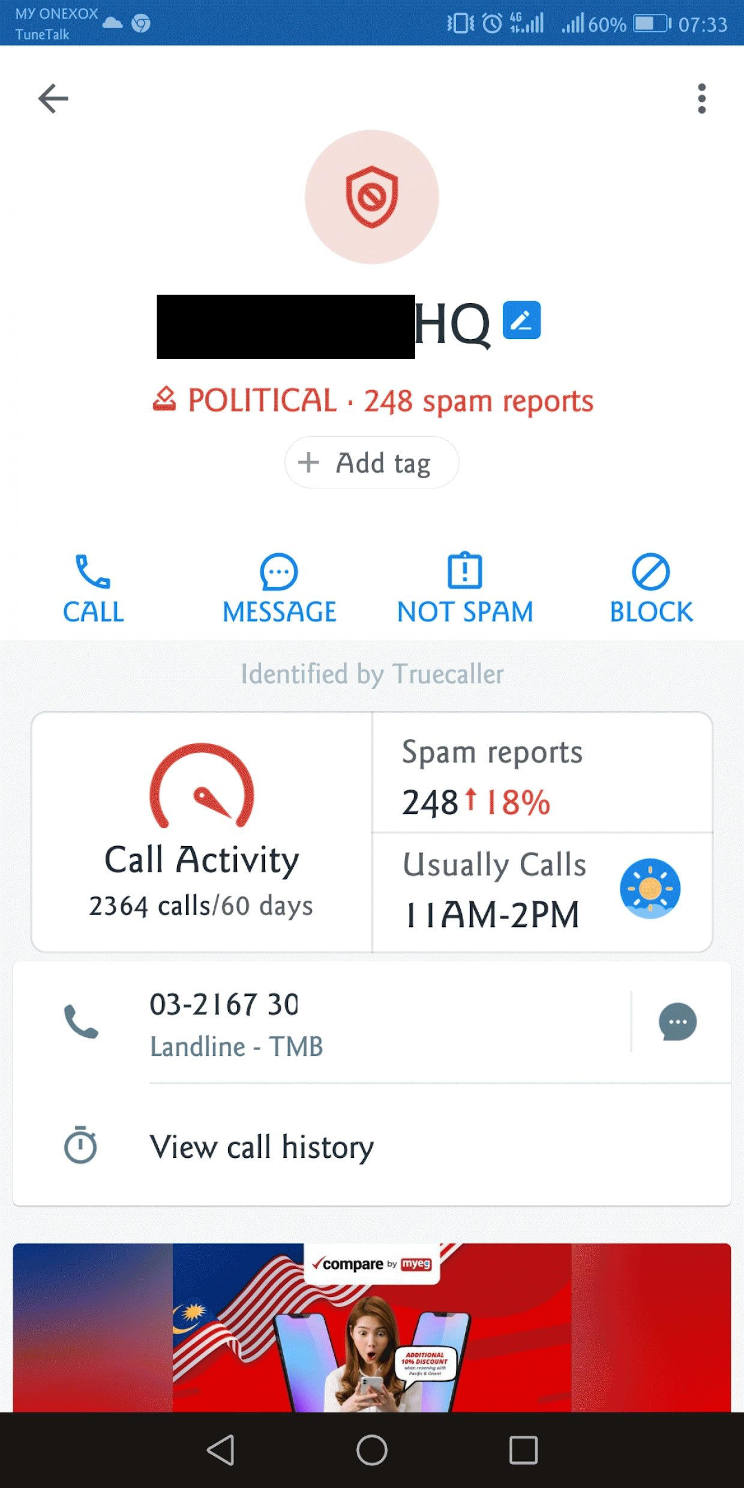
Task: Call this number using the CALL button
Action: pos(93,589)
